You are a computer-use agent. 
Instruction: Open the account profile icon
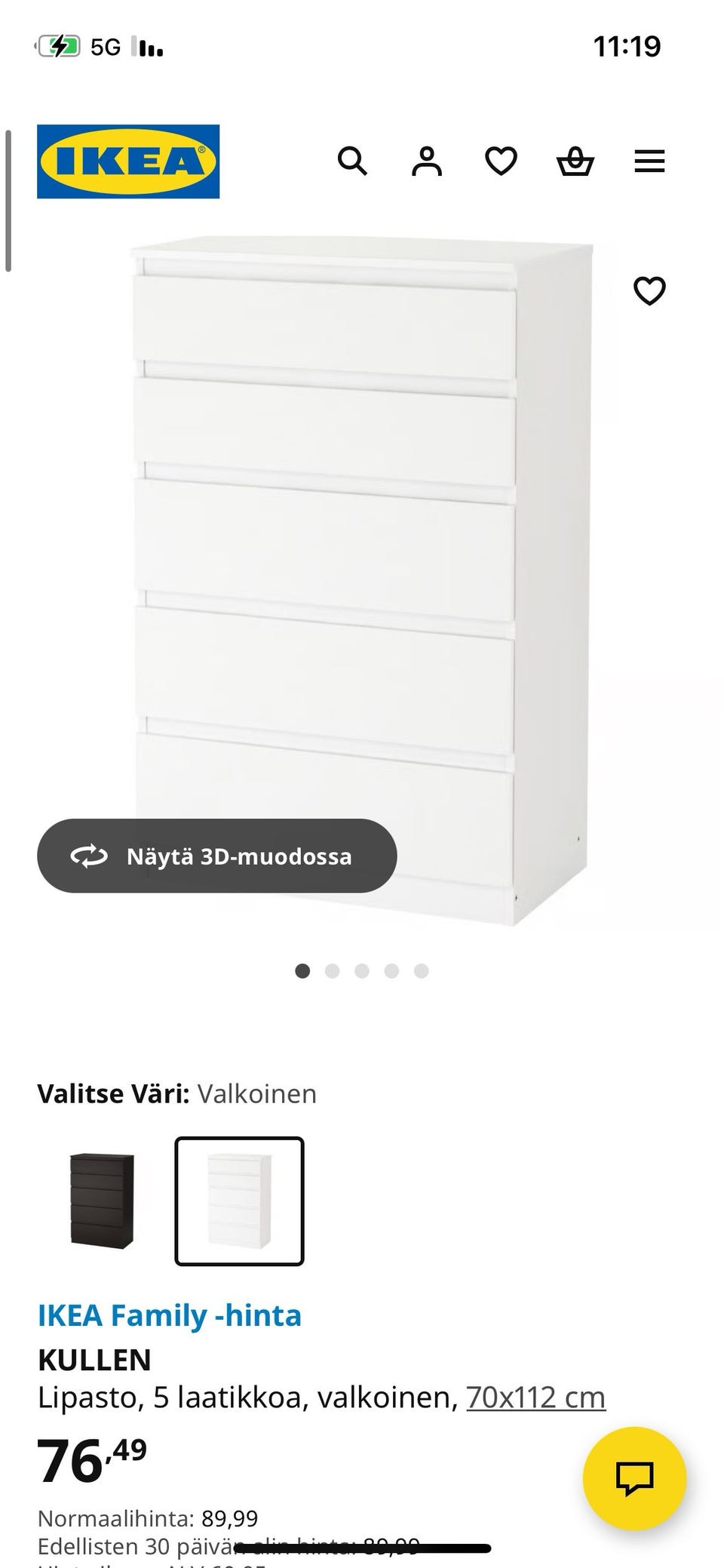click(x=426, y=161)
